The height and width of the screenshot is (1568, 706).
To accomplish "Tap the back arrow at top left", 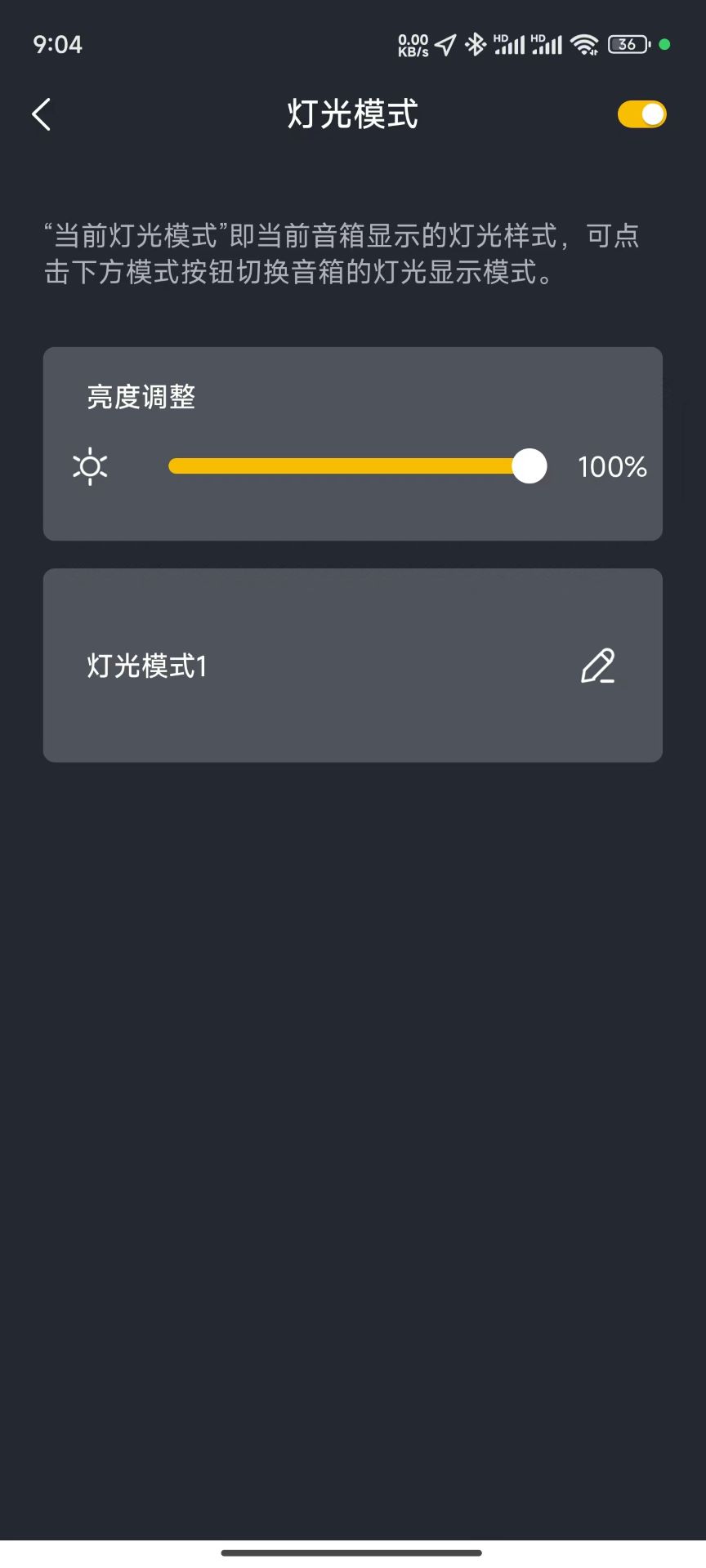I will (41, 114).
